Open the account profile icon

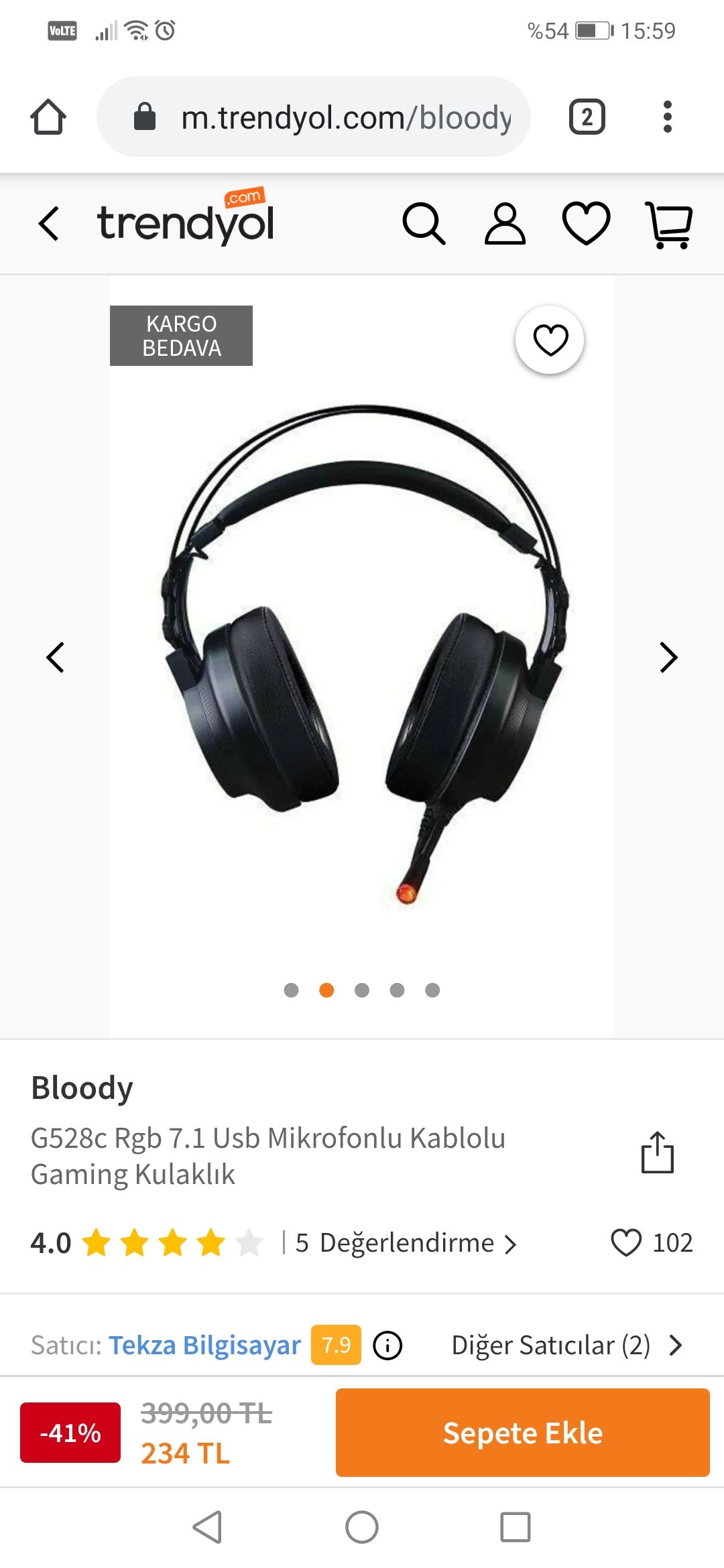pos(505,223)
